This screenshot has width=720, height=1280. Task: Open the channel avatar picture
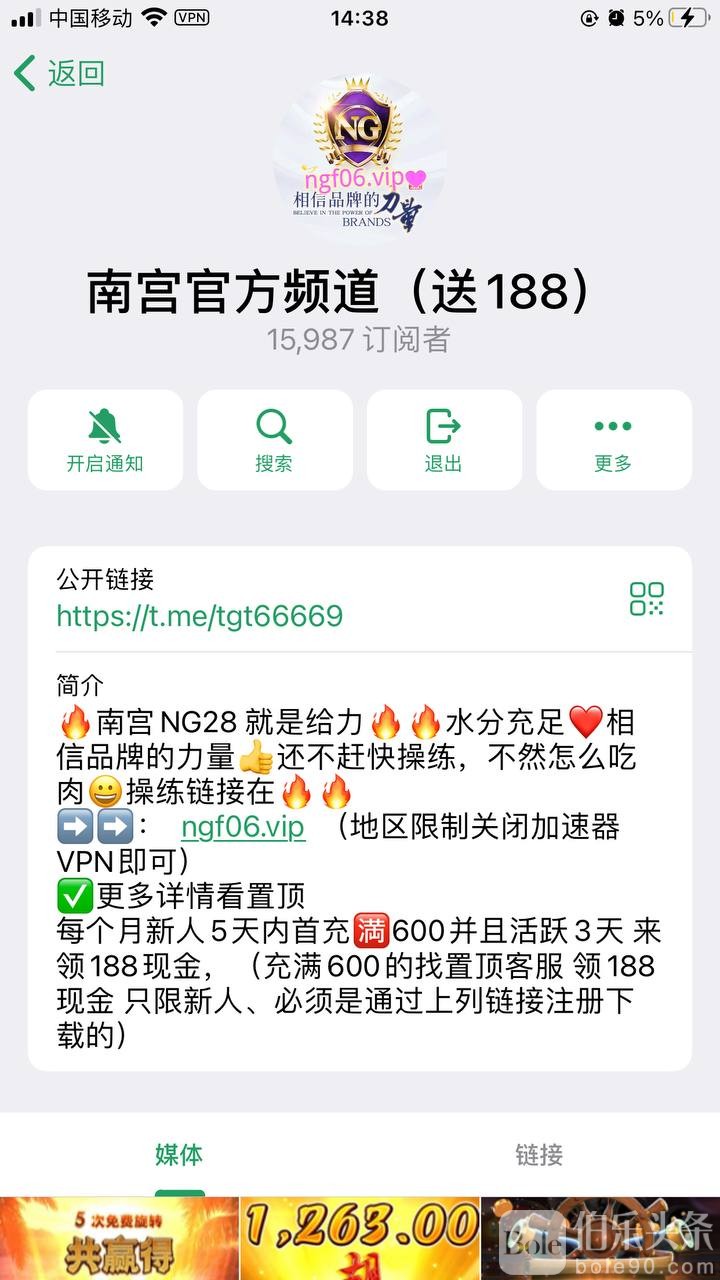click(x=360, y=158)
